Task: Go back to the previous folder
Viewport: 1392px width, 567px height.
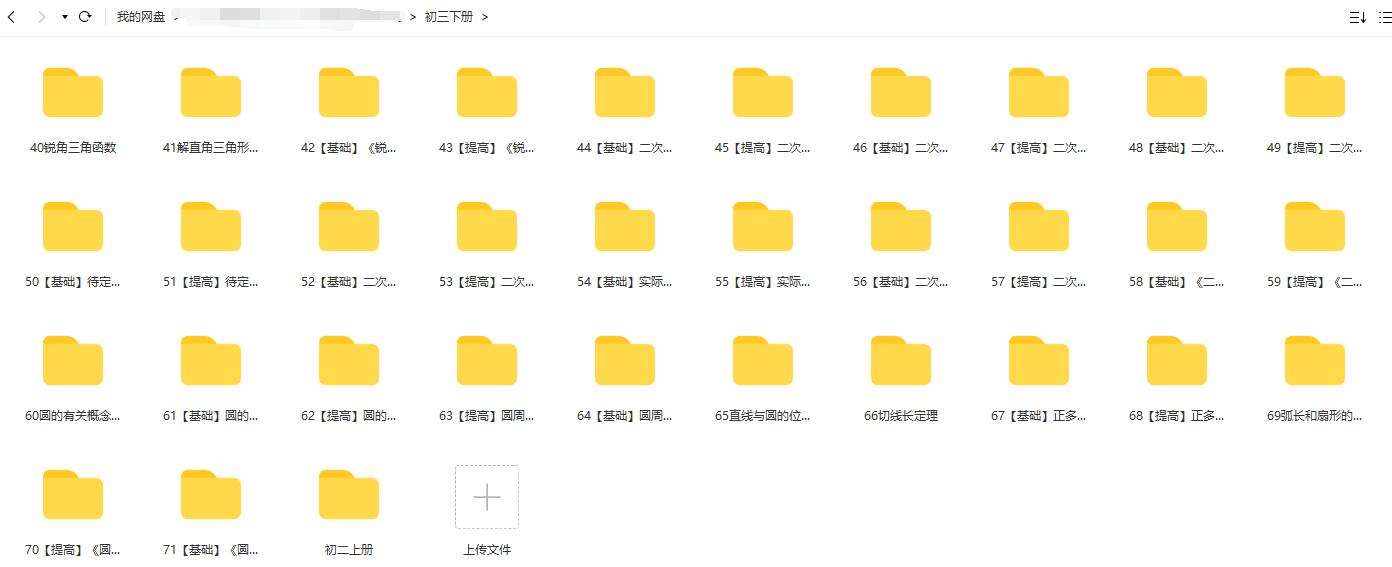Action: pyautogui.click(x=11, y=17)
